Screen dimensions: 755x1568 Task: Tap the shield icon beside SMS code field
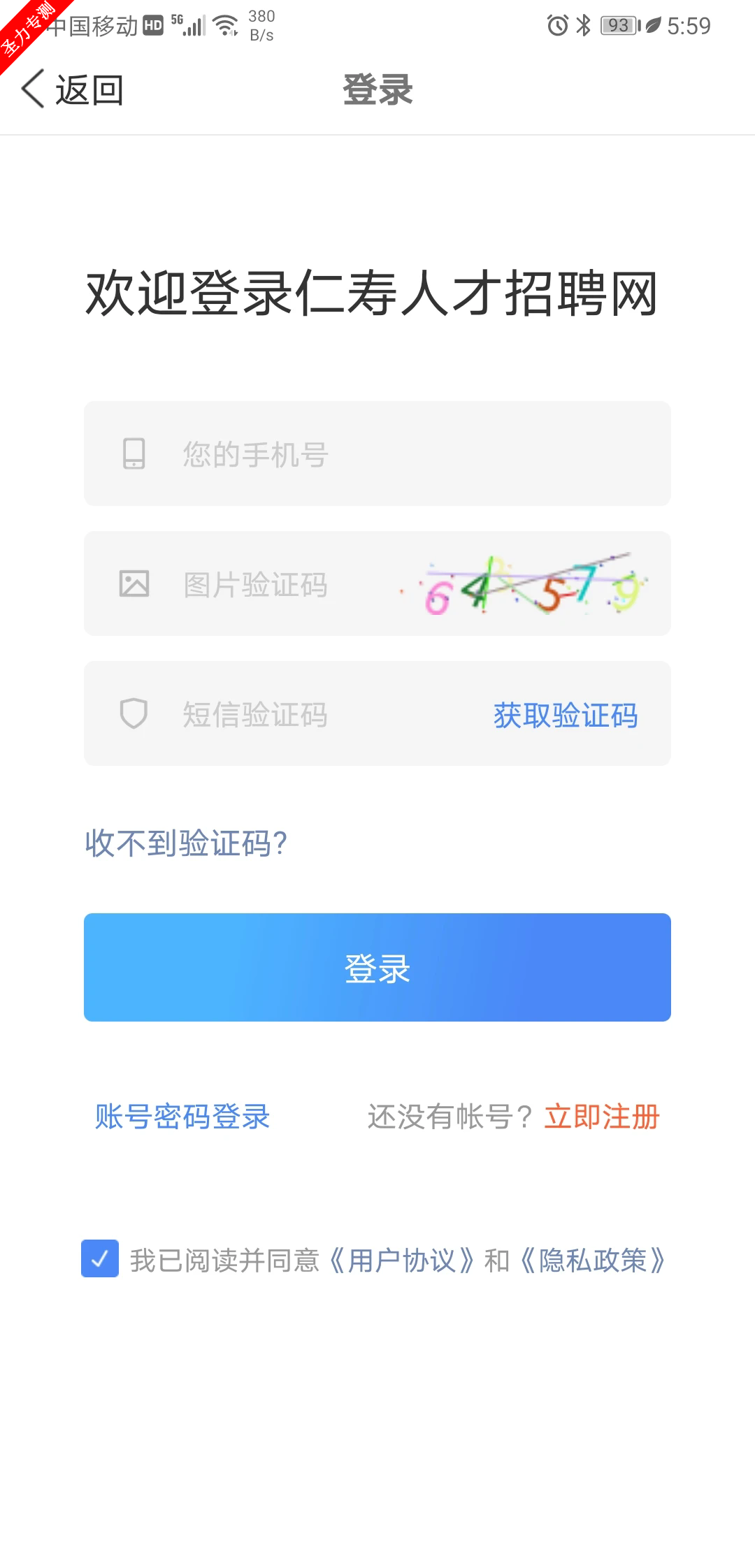pyautogui.click(x=135, y=713)
